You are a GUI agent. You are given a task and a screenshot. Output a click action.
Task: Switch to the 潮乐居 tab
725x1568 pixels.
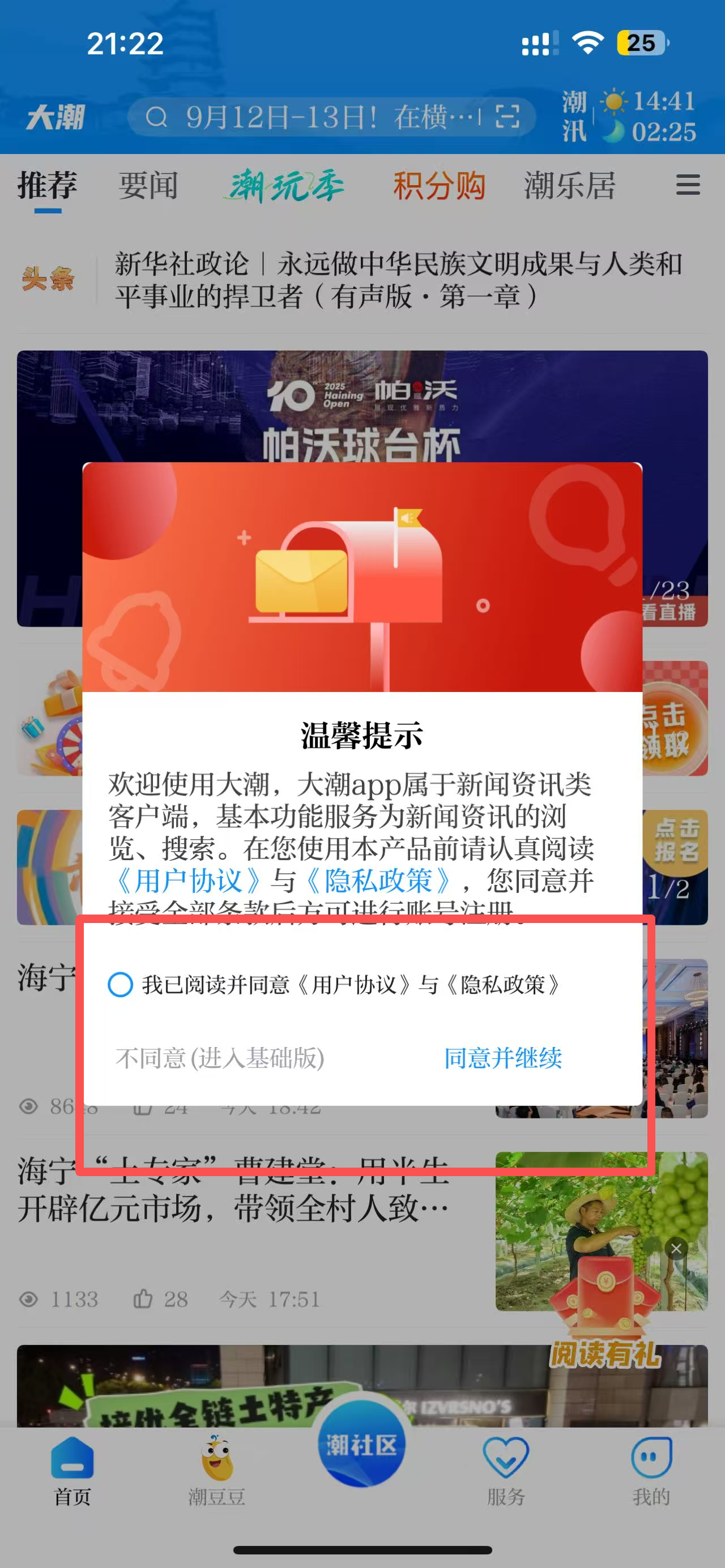coord(570,185)
